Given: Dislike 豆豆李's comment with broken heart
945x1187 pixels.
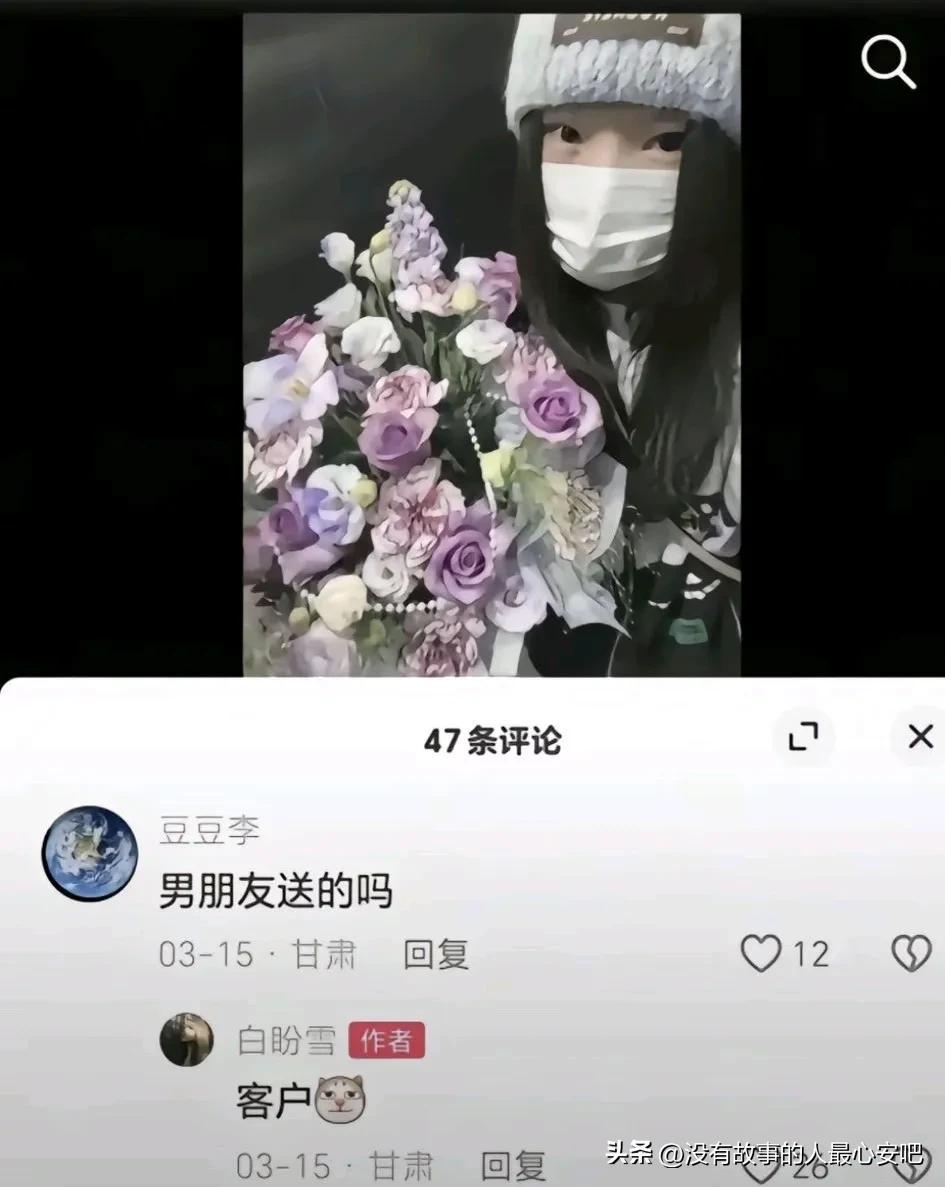Looking at the screenshot, I should pyautogui.click(x=911, y=954).
